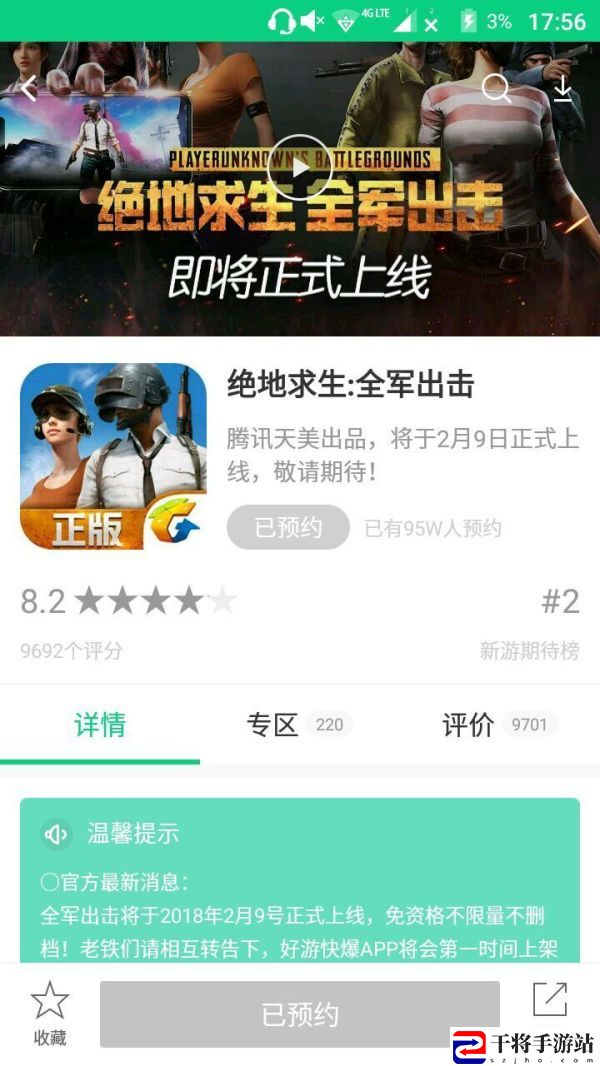Tap the large bottom 已预约 button
The image size is (600, 1066).
click(299, 1015)
